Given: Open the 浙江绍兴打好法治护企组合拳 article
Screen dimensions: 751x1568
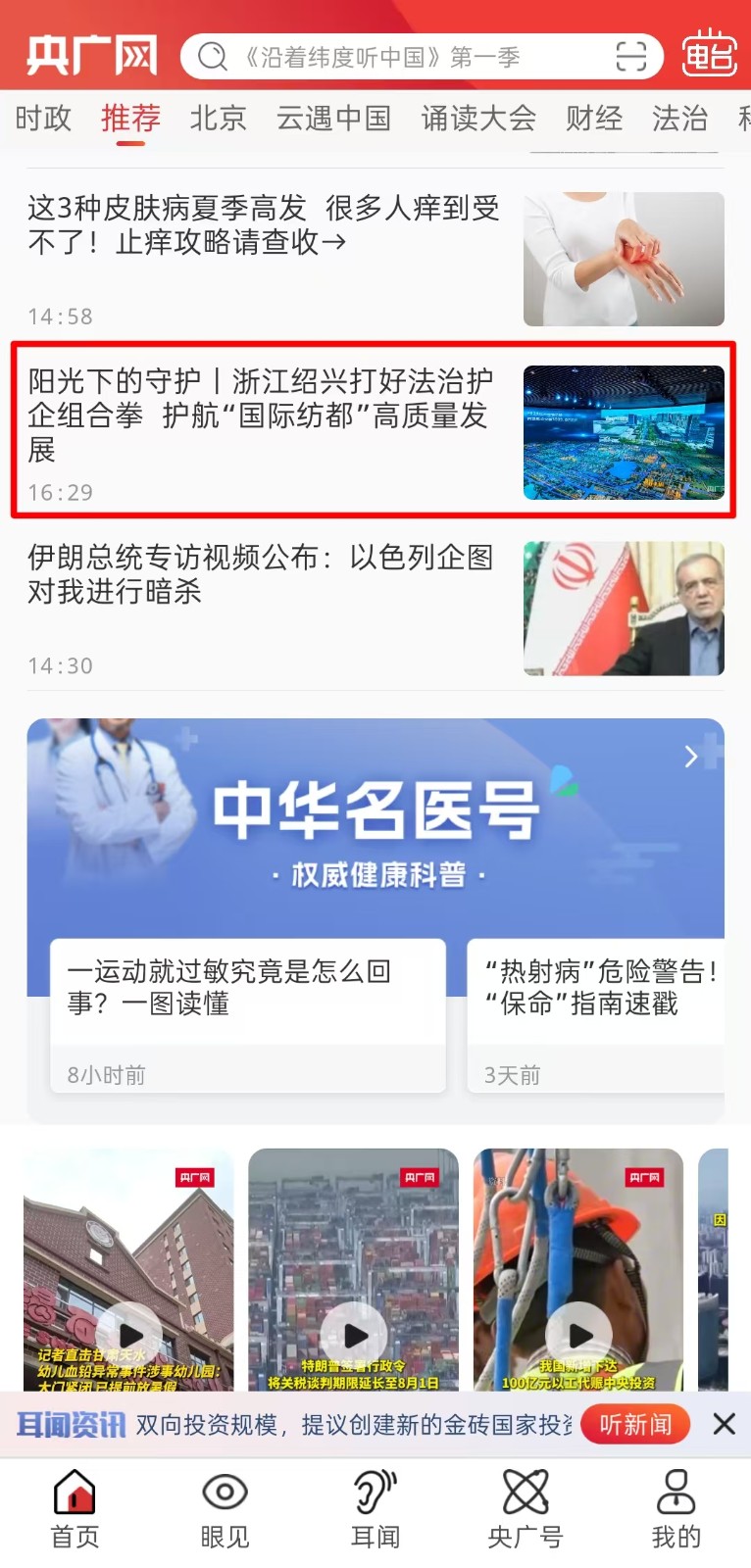Looking at the screenshot, I should point(261,416).
